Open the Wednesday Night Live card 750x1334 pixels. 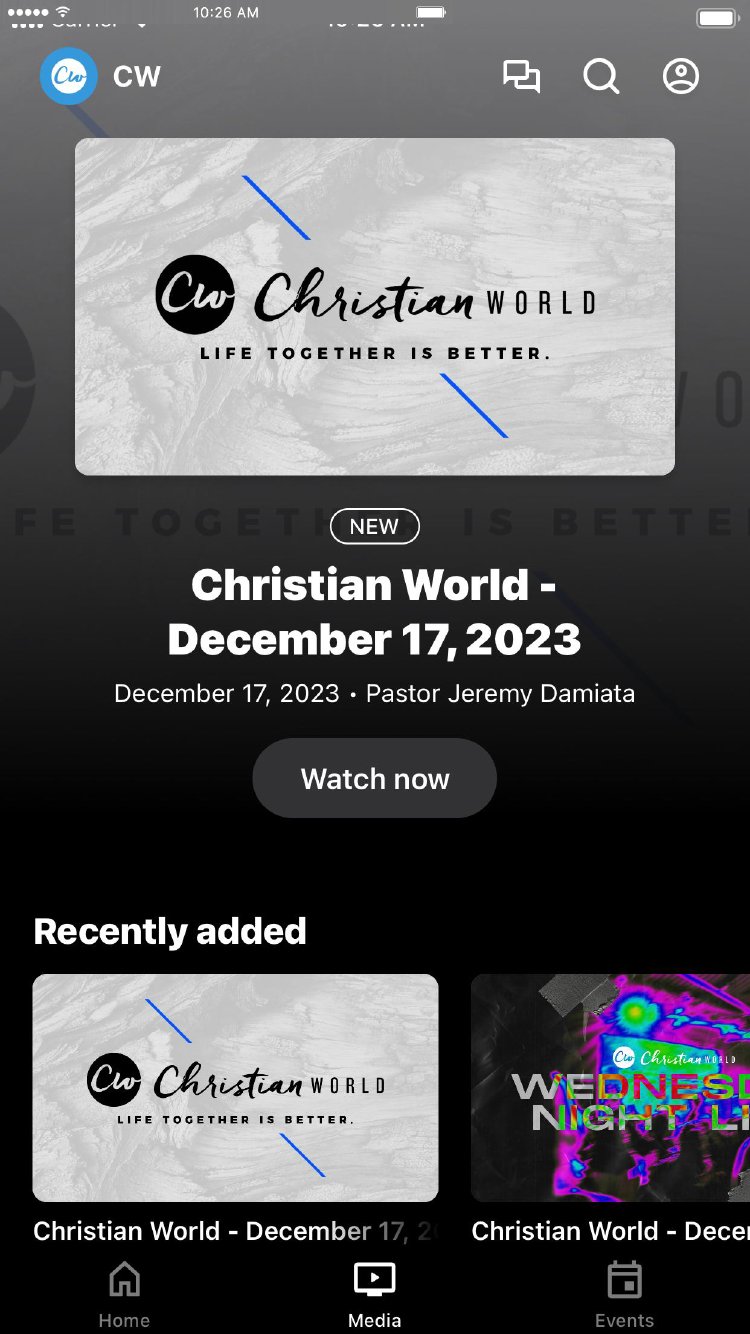pos(610,1088)
